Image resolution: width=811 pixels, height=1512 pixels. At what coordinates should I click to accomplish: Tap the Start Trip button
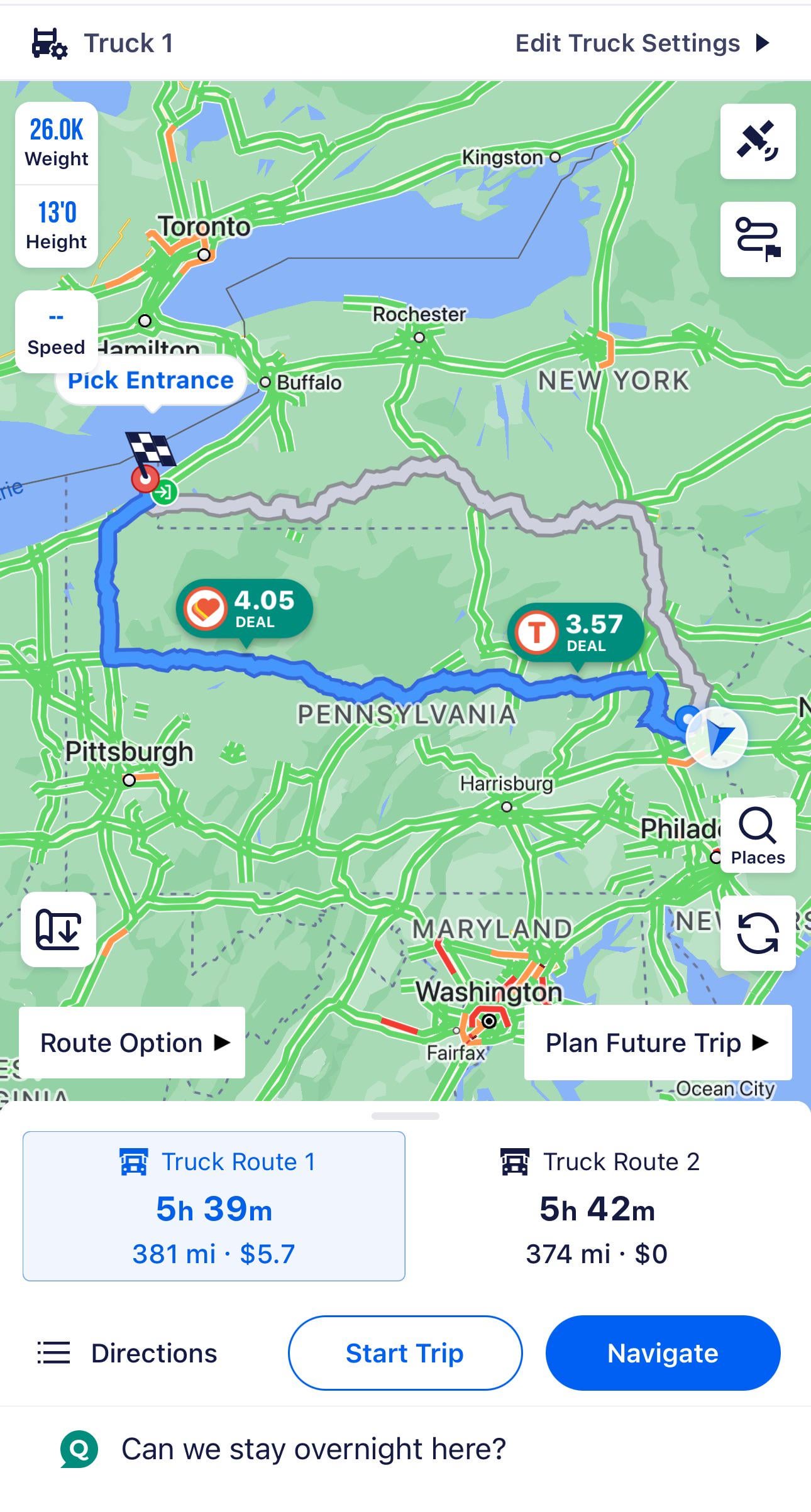point(405,1353)
